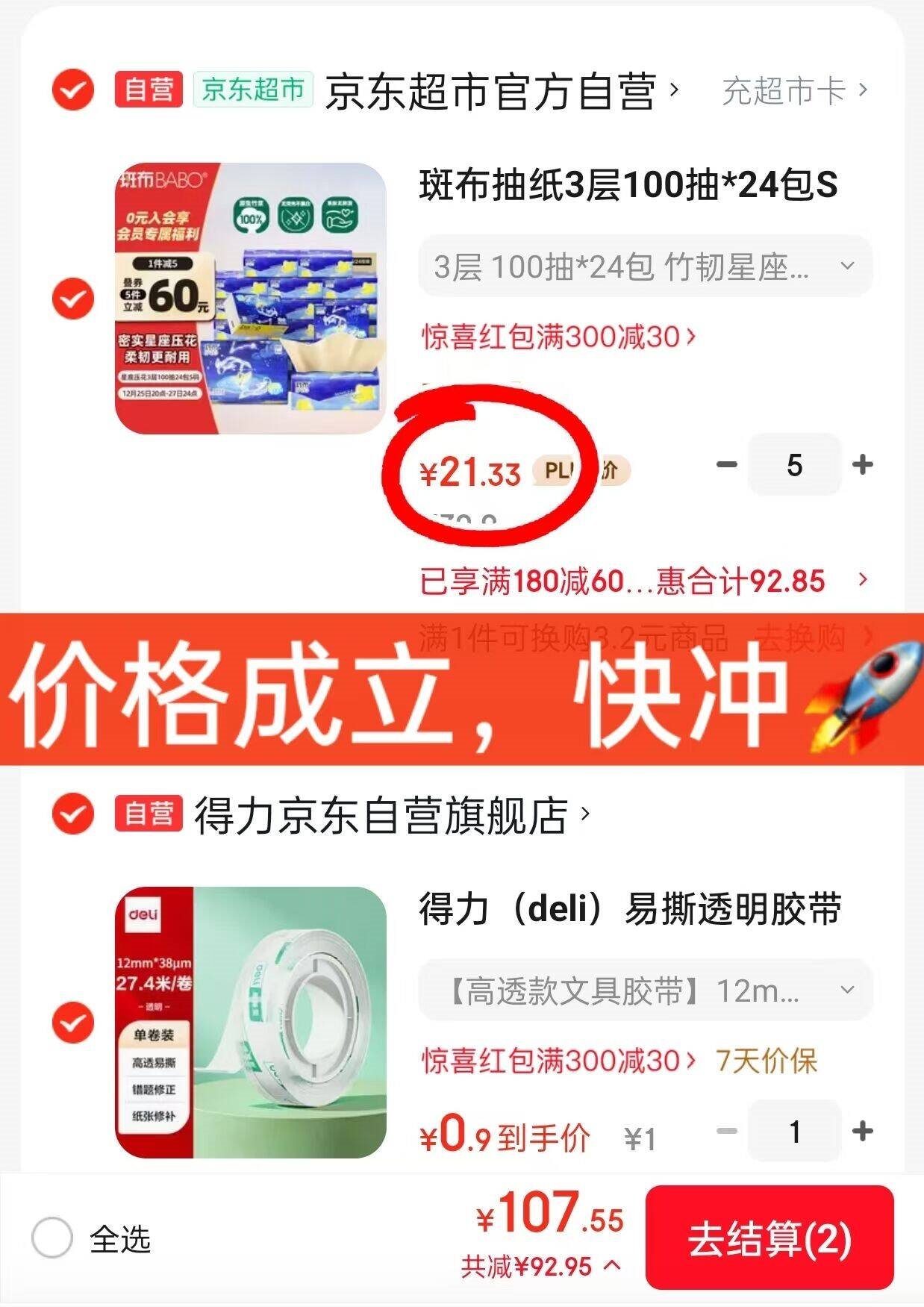The image size is (924, 1307).
Task: Select all items with 全选
Action: point(52,1238)
